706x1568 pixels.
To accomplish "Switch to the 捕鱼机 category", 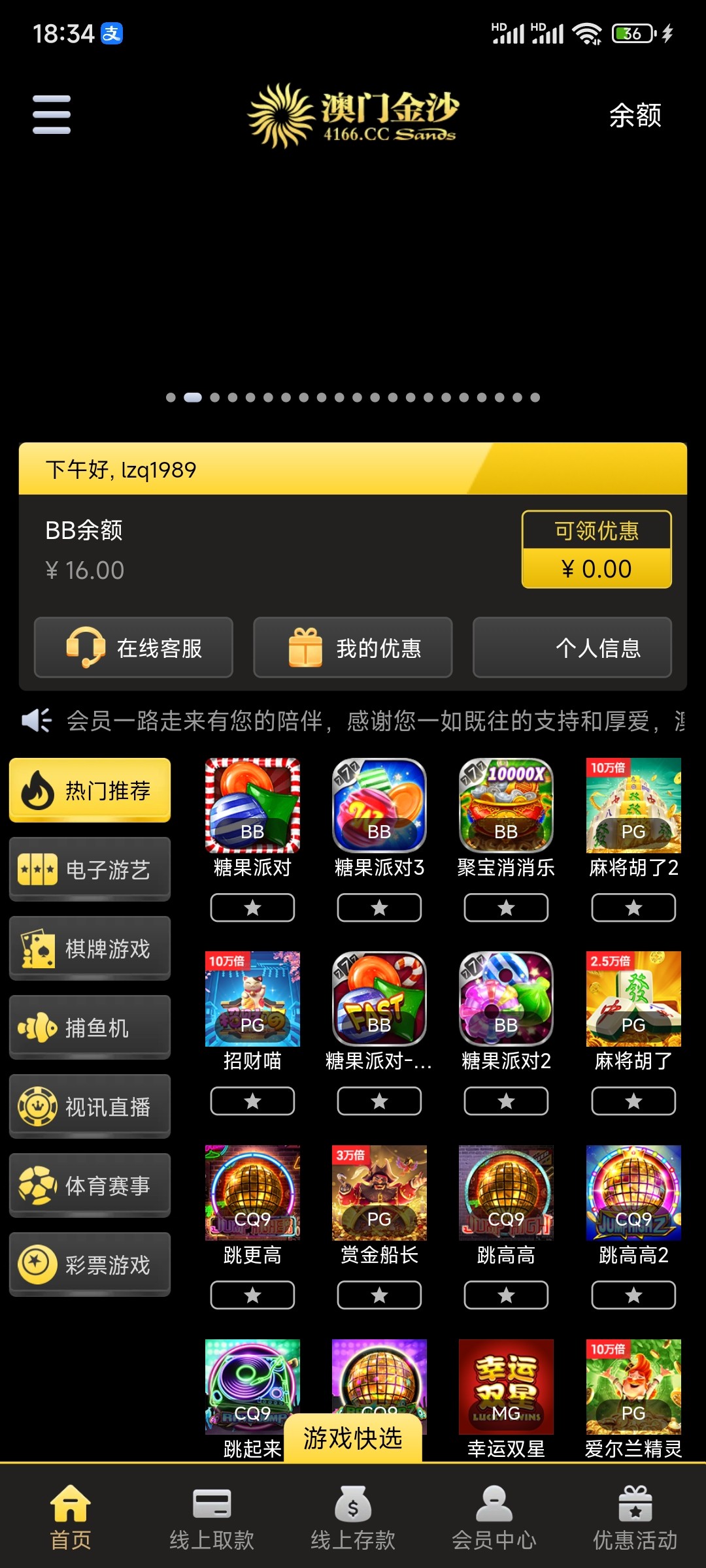I will (x=90, y=1028).
